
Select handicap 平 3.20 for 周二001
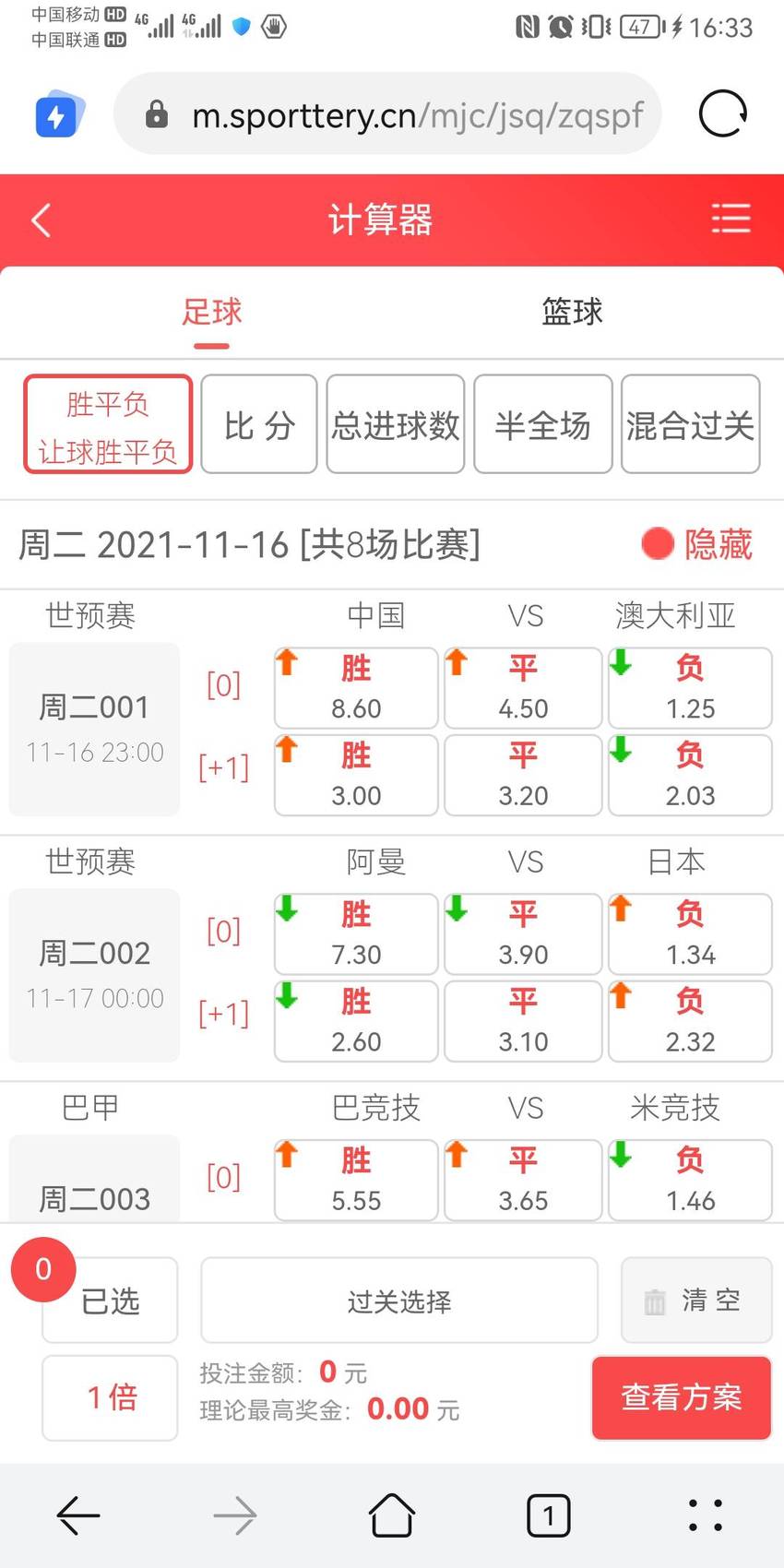coord(523,775)
